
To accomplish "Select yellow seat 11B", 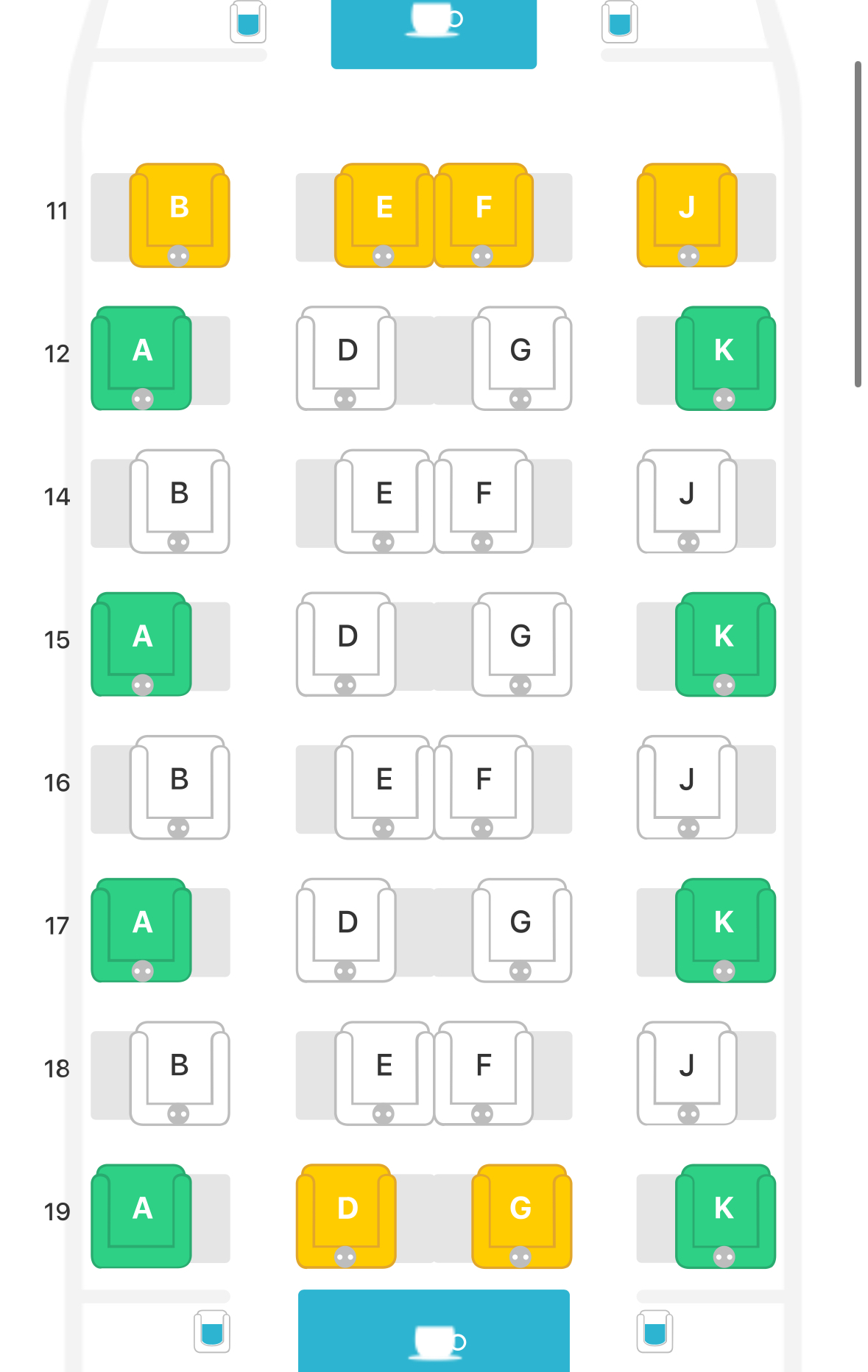I will pos(180,214).
